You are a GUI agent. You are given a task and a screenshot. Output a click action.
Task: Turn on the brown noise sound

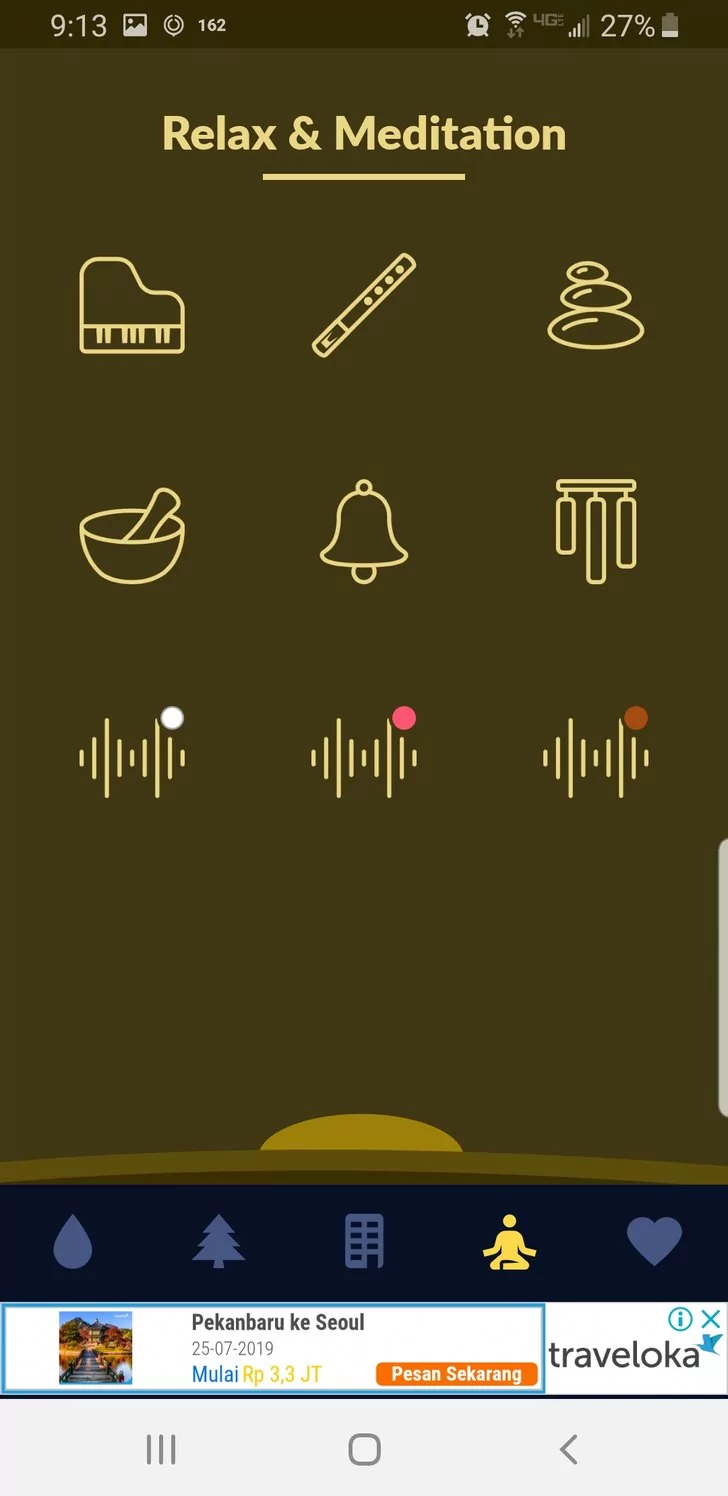(x=595, y=756)
